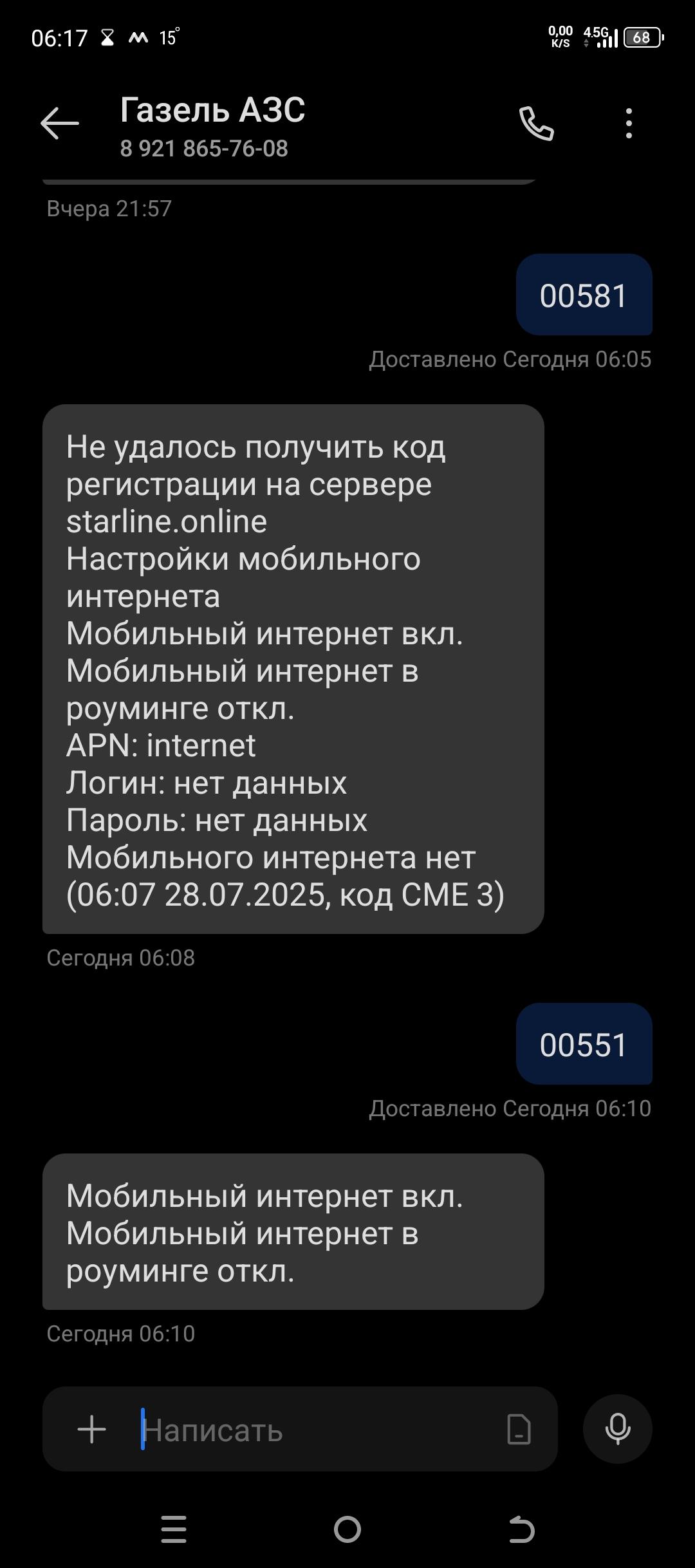The image size is (695, 1568).
Task: Record a voice message with microphone
Action: coord(617,1429)
